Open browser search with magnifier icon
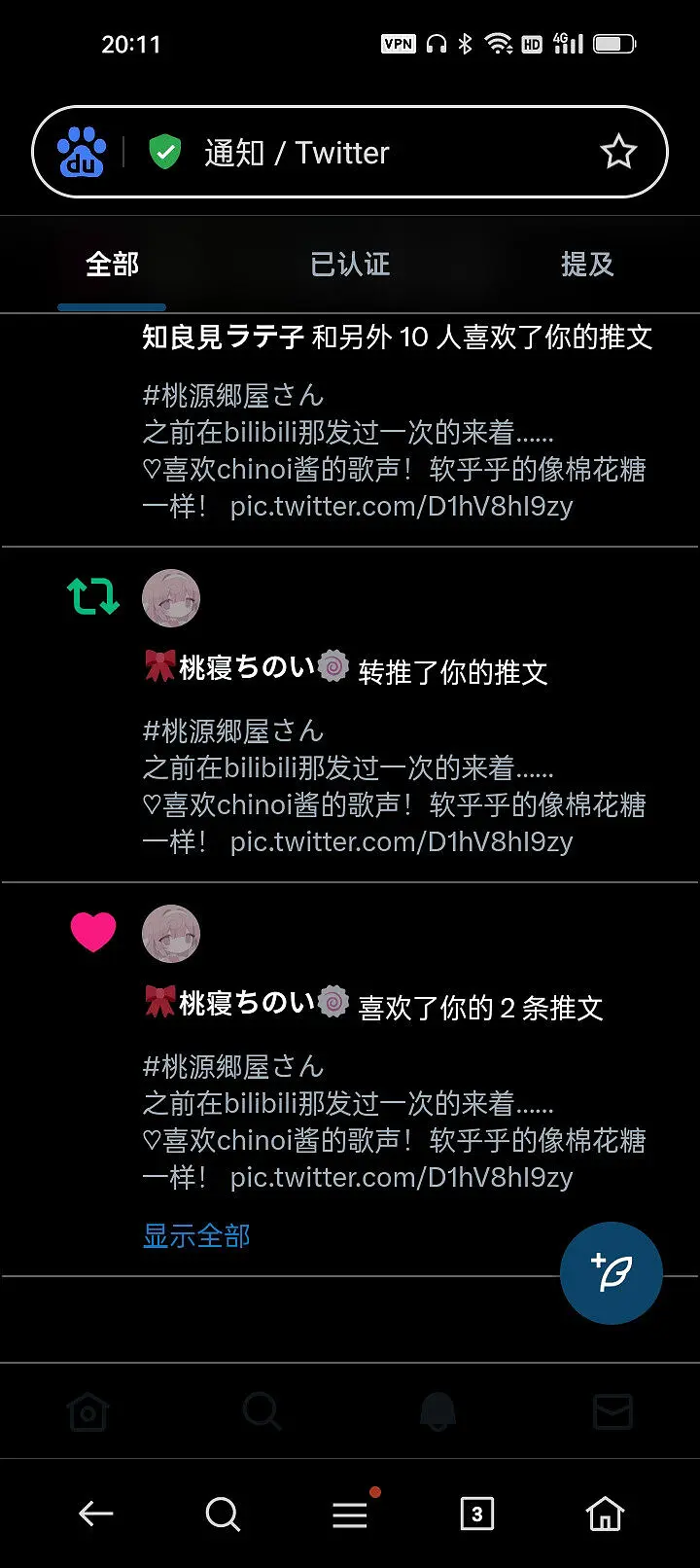 [x=223, y=1514]
